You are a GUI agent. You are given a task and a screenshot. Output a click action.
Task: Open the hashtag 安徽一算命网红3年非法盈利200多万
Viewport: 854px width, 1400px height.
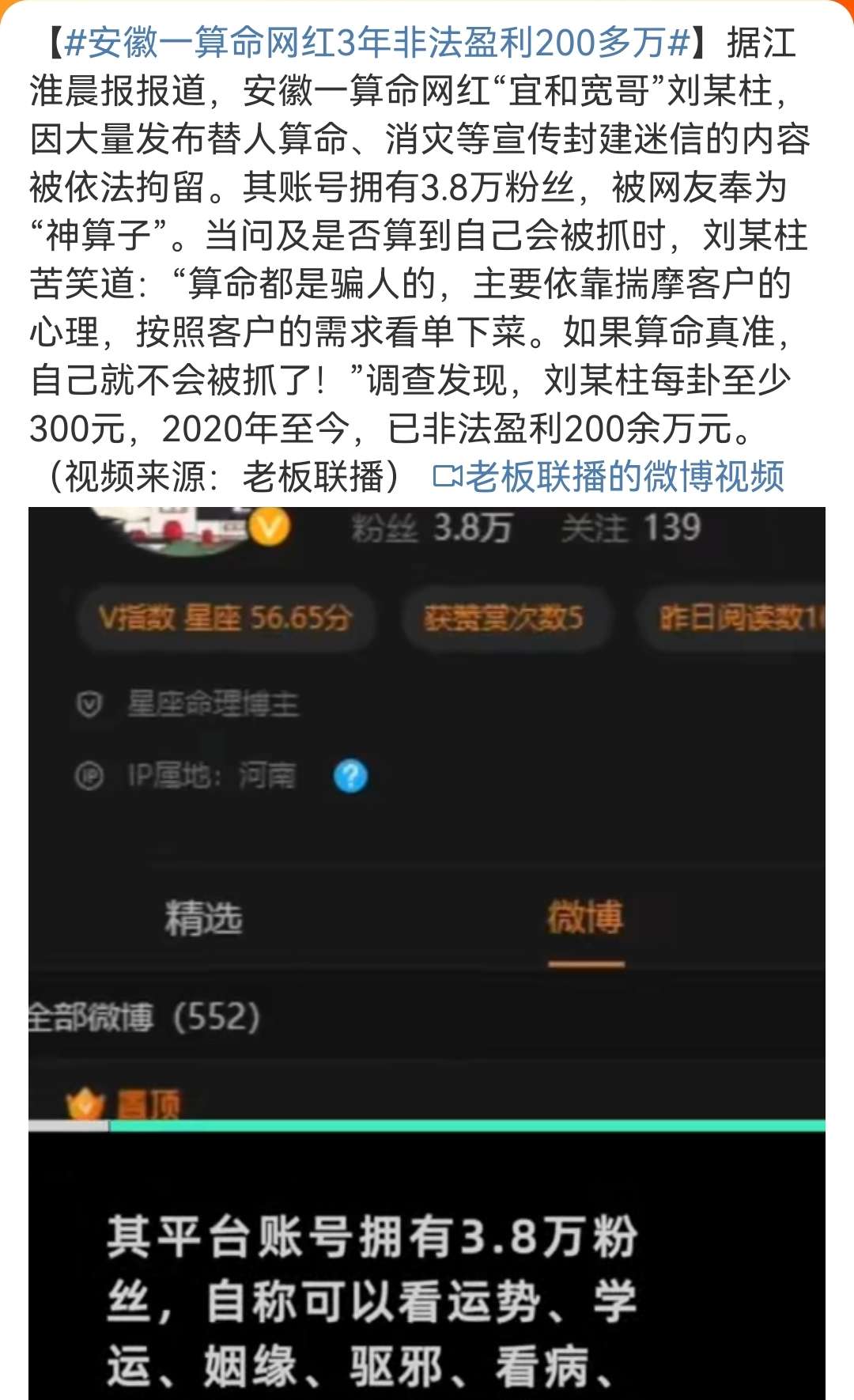pyautogui.click(x=377, y=43)
